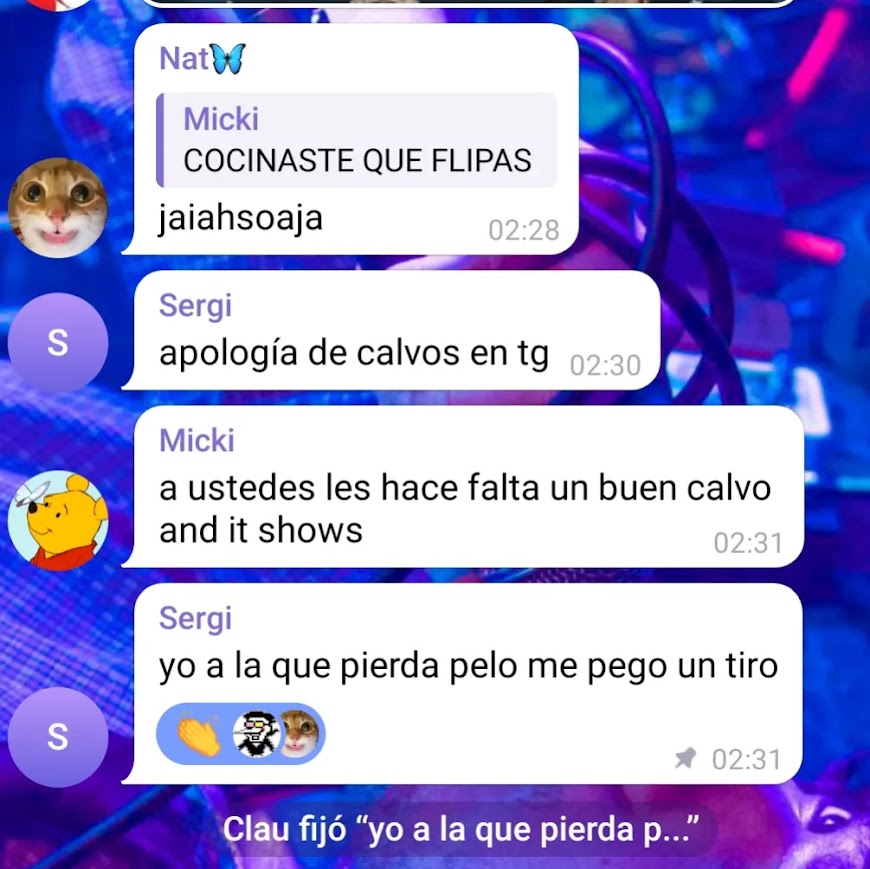Tap the sender name Sergi above "apología de calvos"
The width and height of the screenshot is (870, 869).
[195, 306]
